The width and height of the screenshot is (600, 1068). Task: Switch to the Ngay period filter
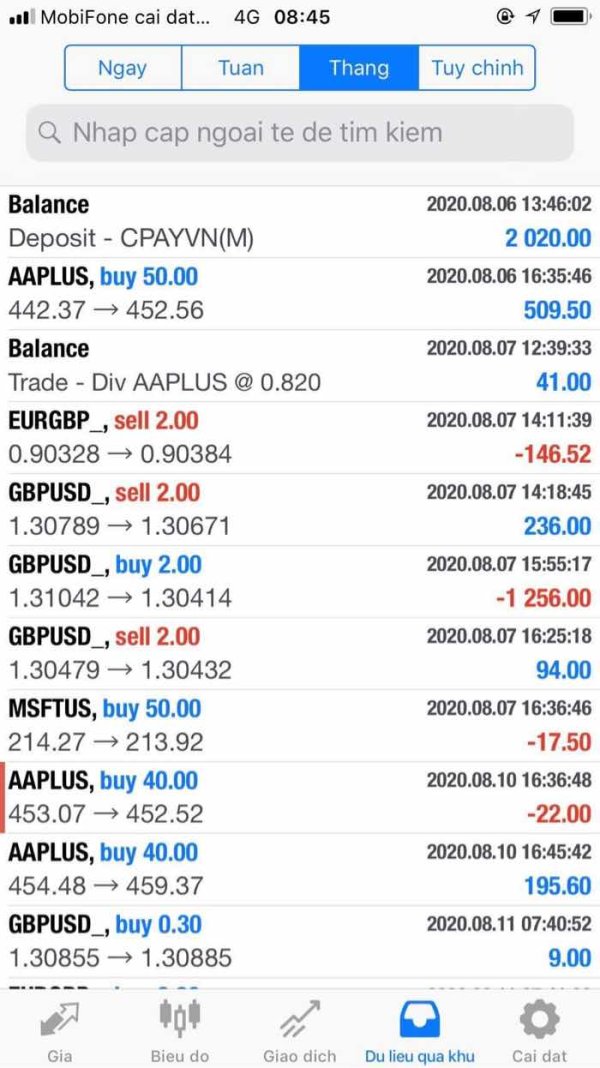[123, 67]
